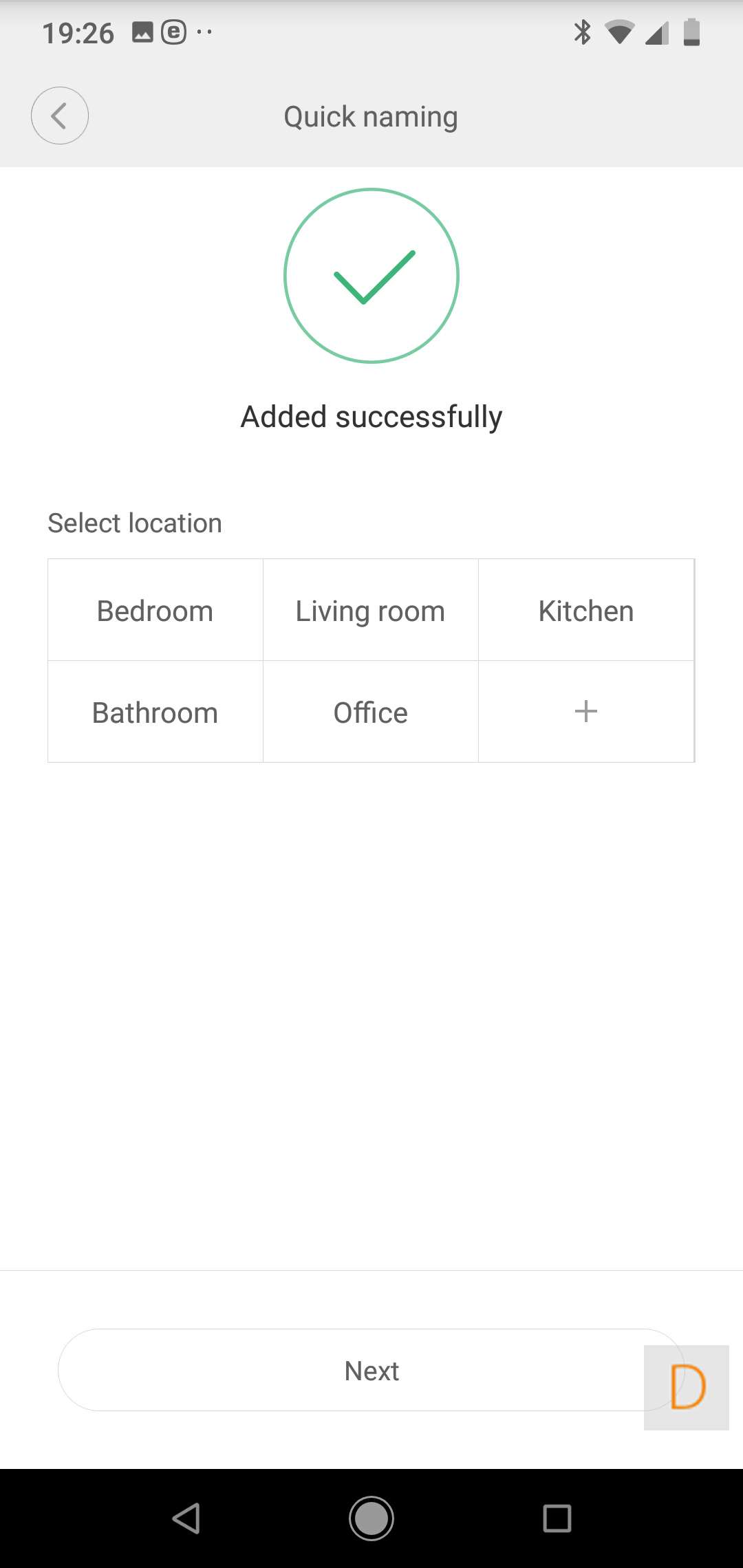Open the orange D floating icon

[x=687, y=1387]
